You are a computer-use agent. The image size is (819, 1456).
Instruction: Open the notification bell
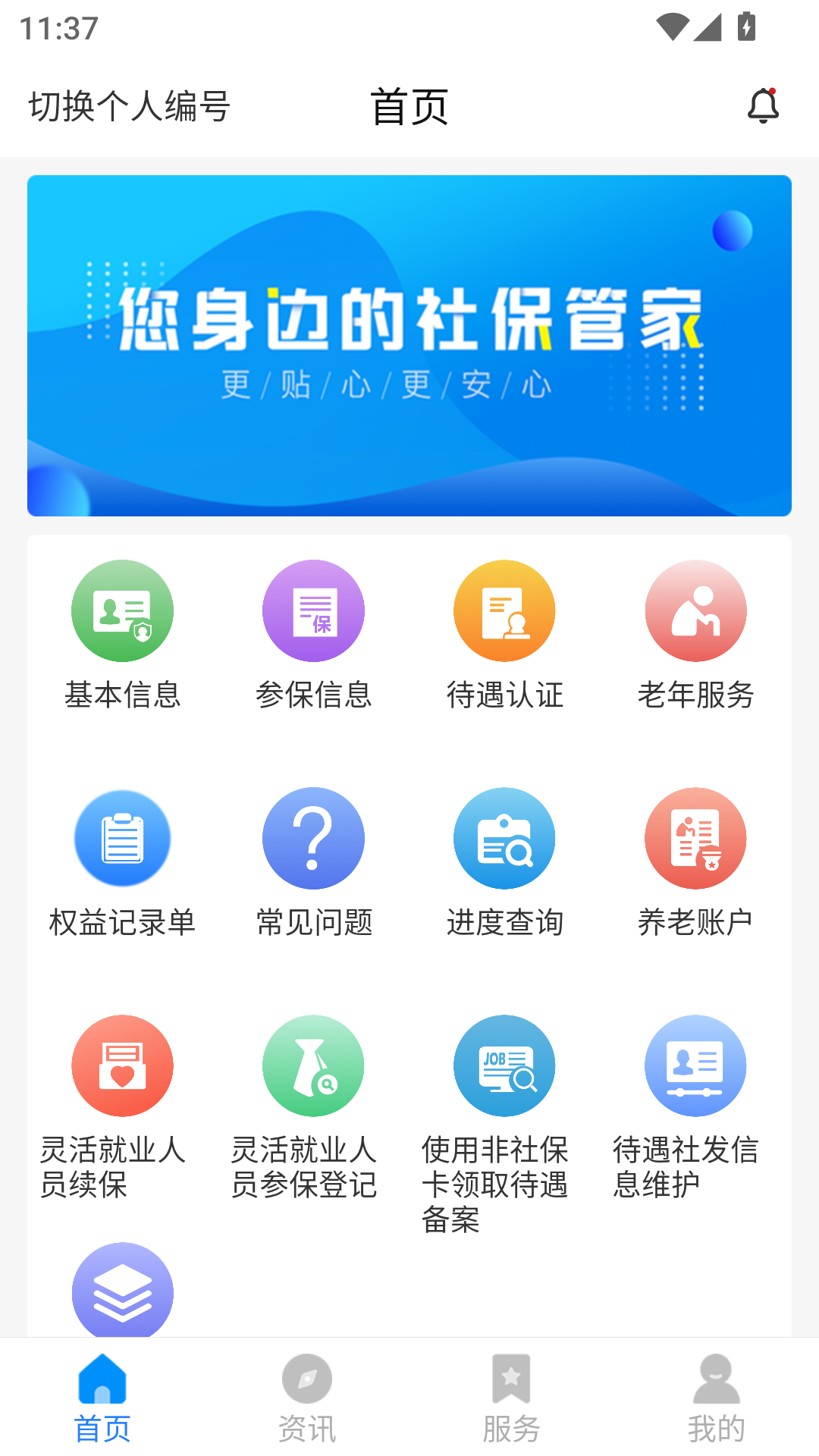764,106
